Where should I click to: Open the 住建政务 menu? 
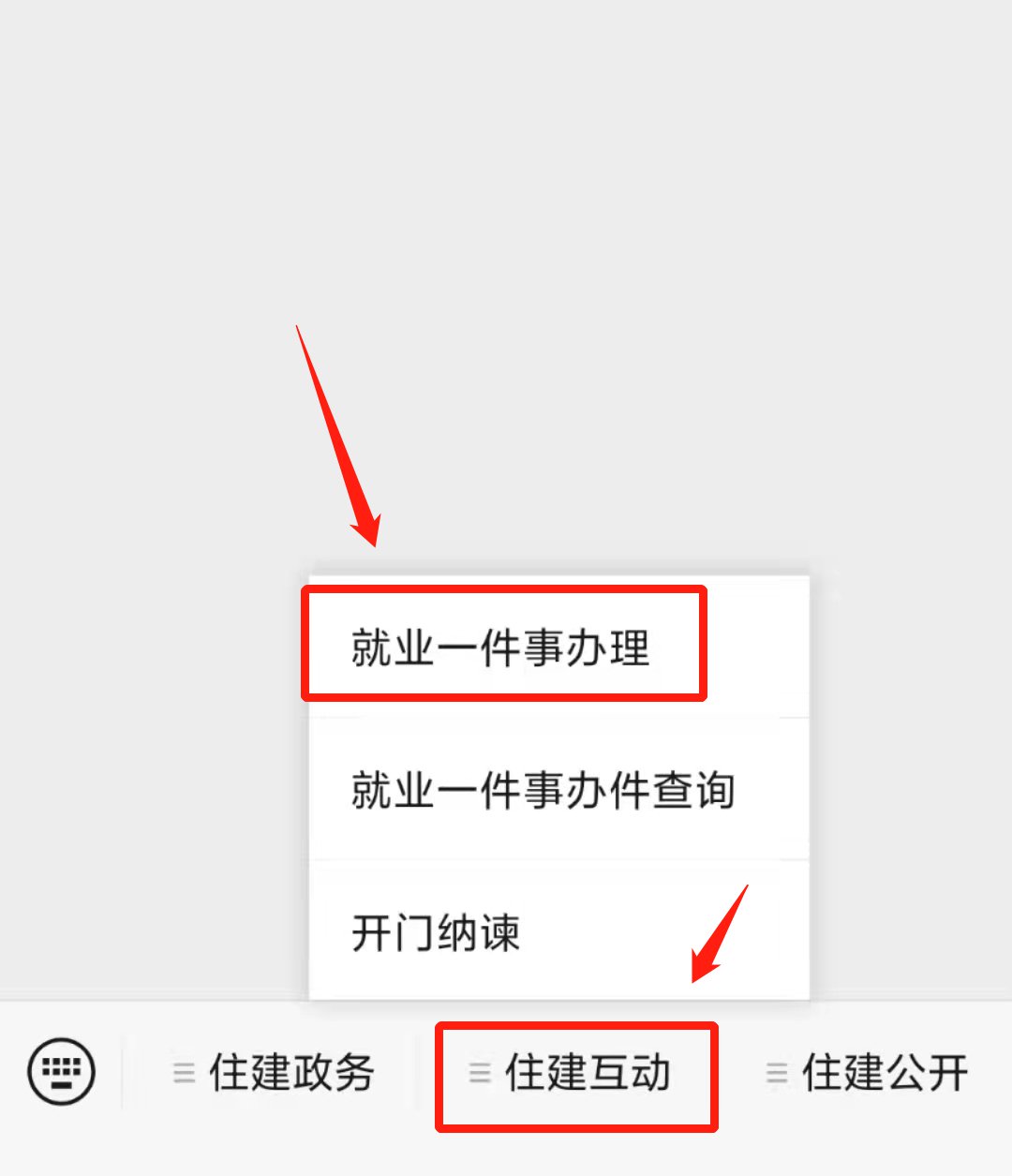[275, 1073]
